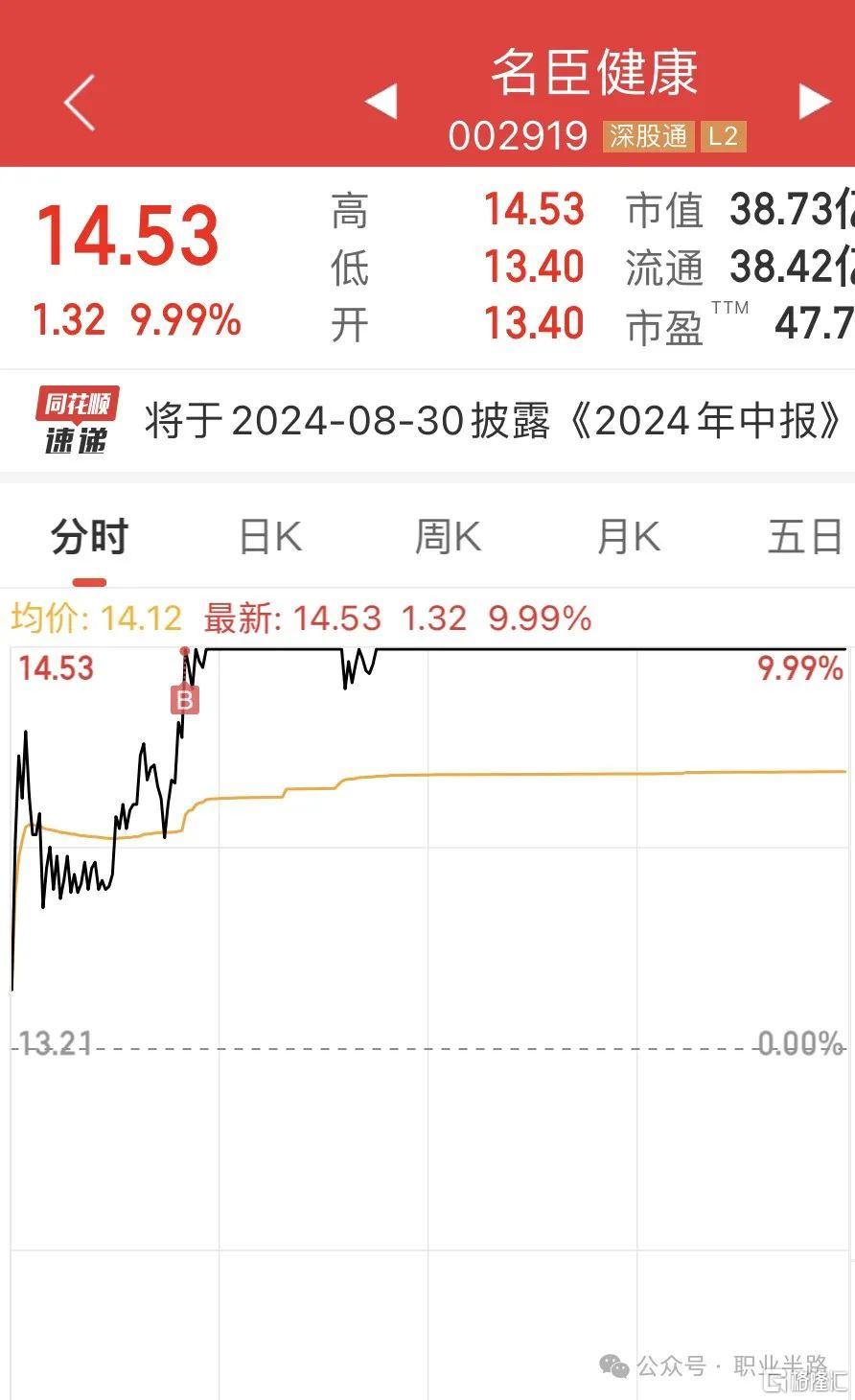Select the 分时 chart tab
The height and width of the screenshot is (1400, 855).
pyautogui.click(x=89, y=537)
